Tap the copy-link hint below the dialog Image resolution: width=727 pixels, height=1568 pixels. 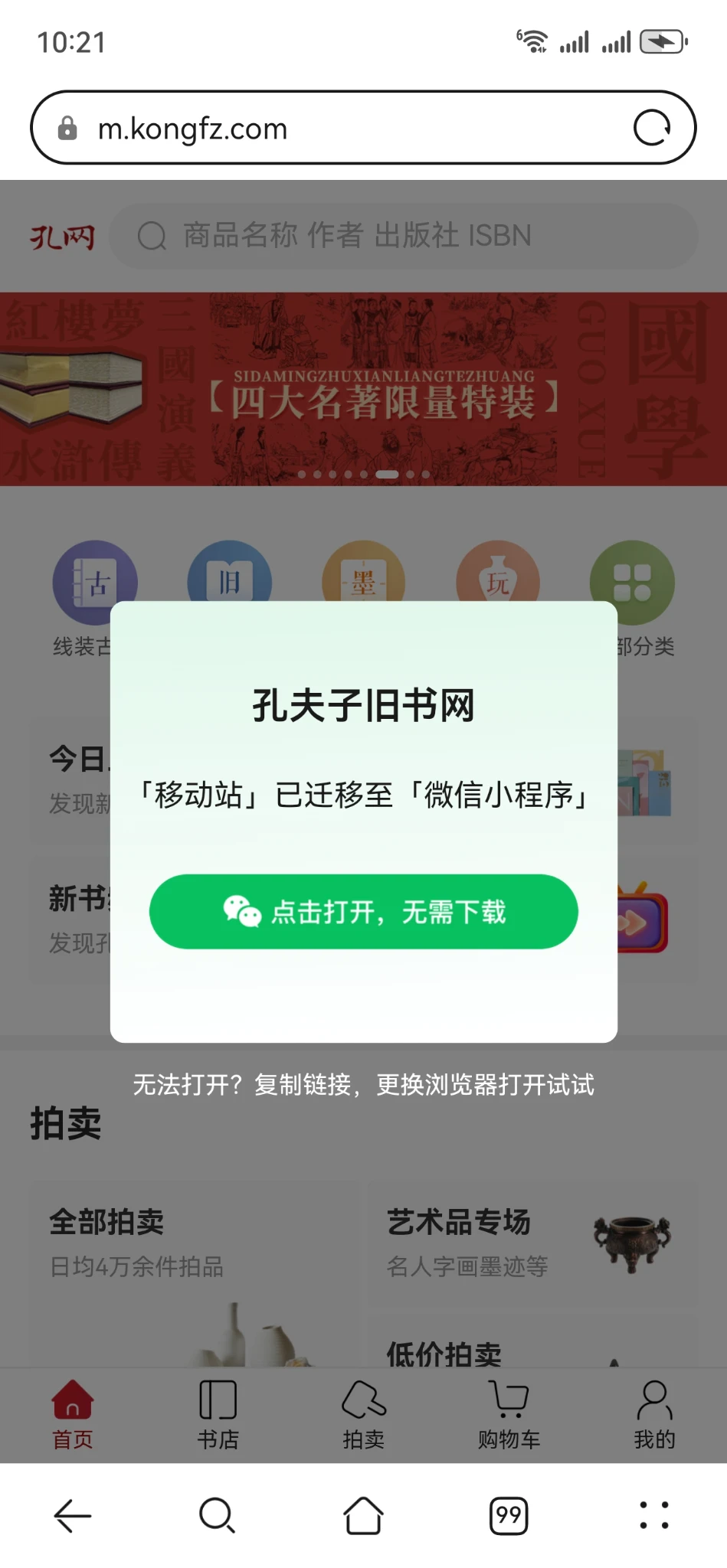[x=363, y=1084]
